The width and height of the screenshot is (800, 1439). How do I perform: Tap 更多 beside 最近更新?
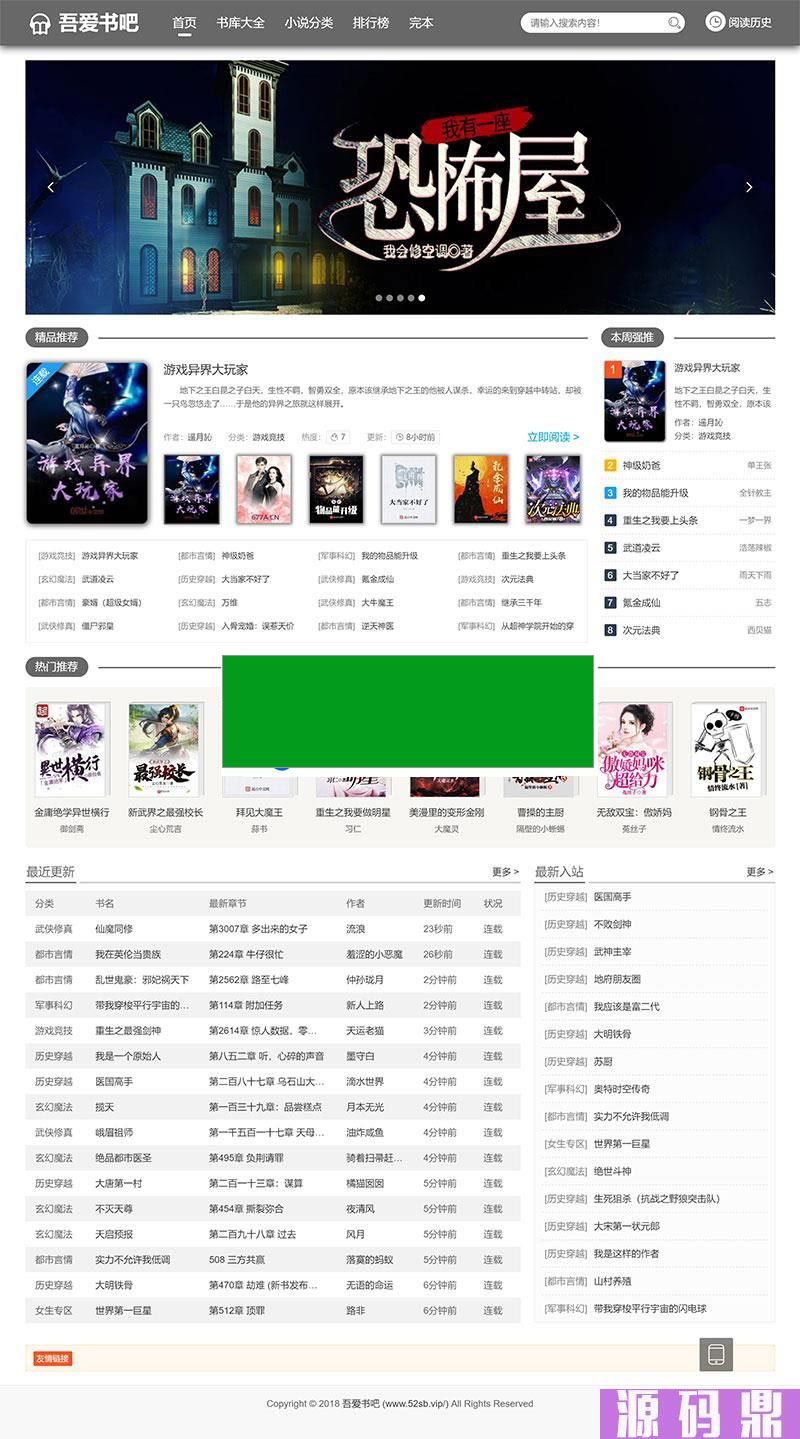point(505,872)
